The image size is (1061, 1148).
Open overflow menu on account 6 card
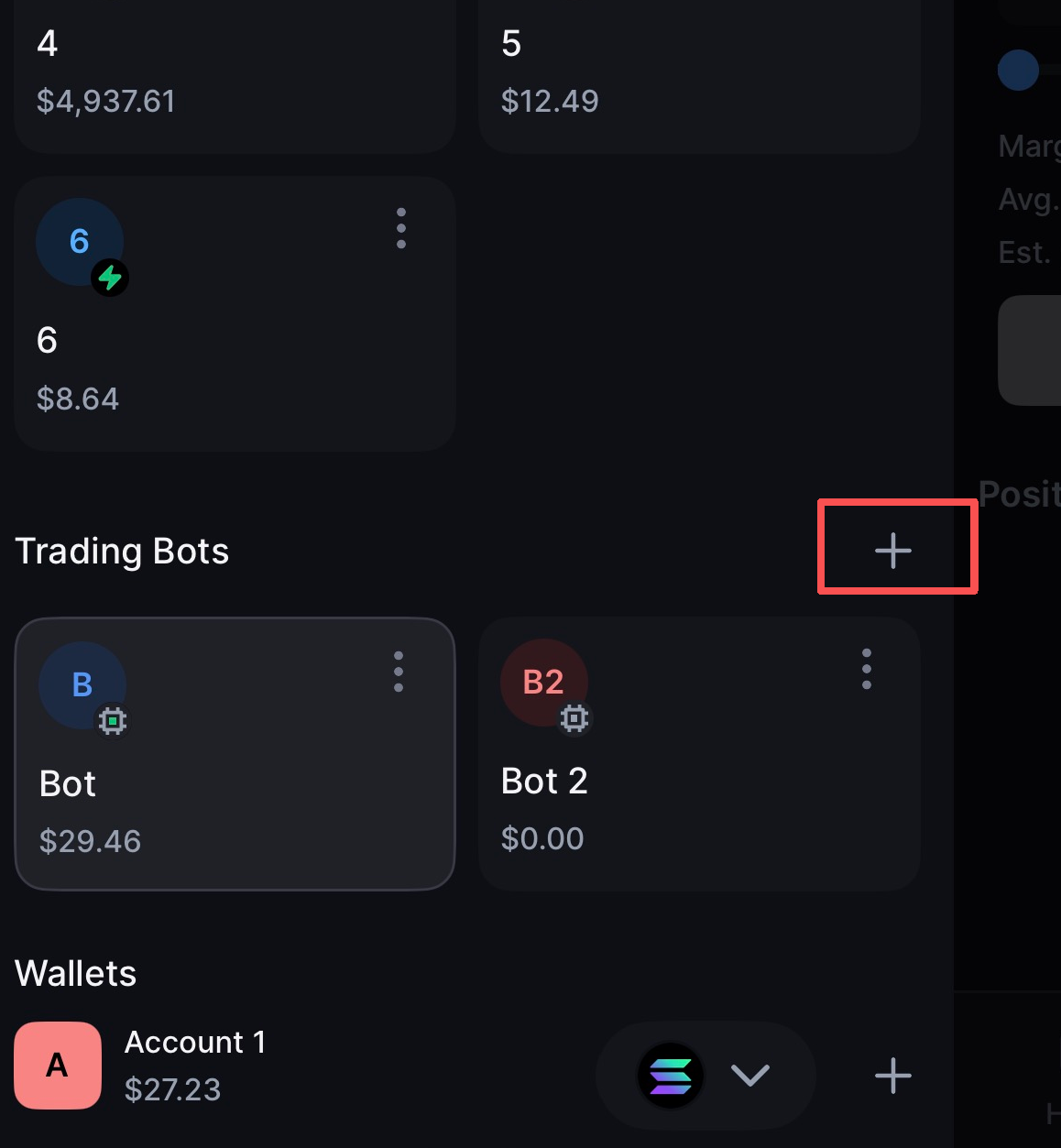pyautogui.click(x=401, y=228)
